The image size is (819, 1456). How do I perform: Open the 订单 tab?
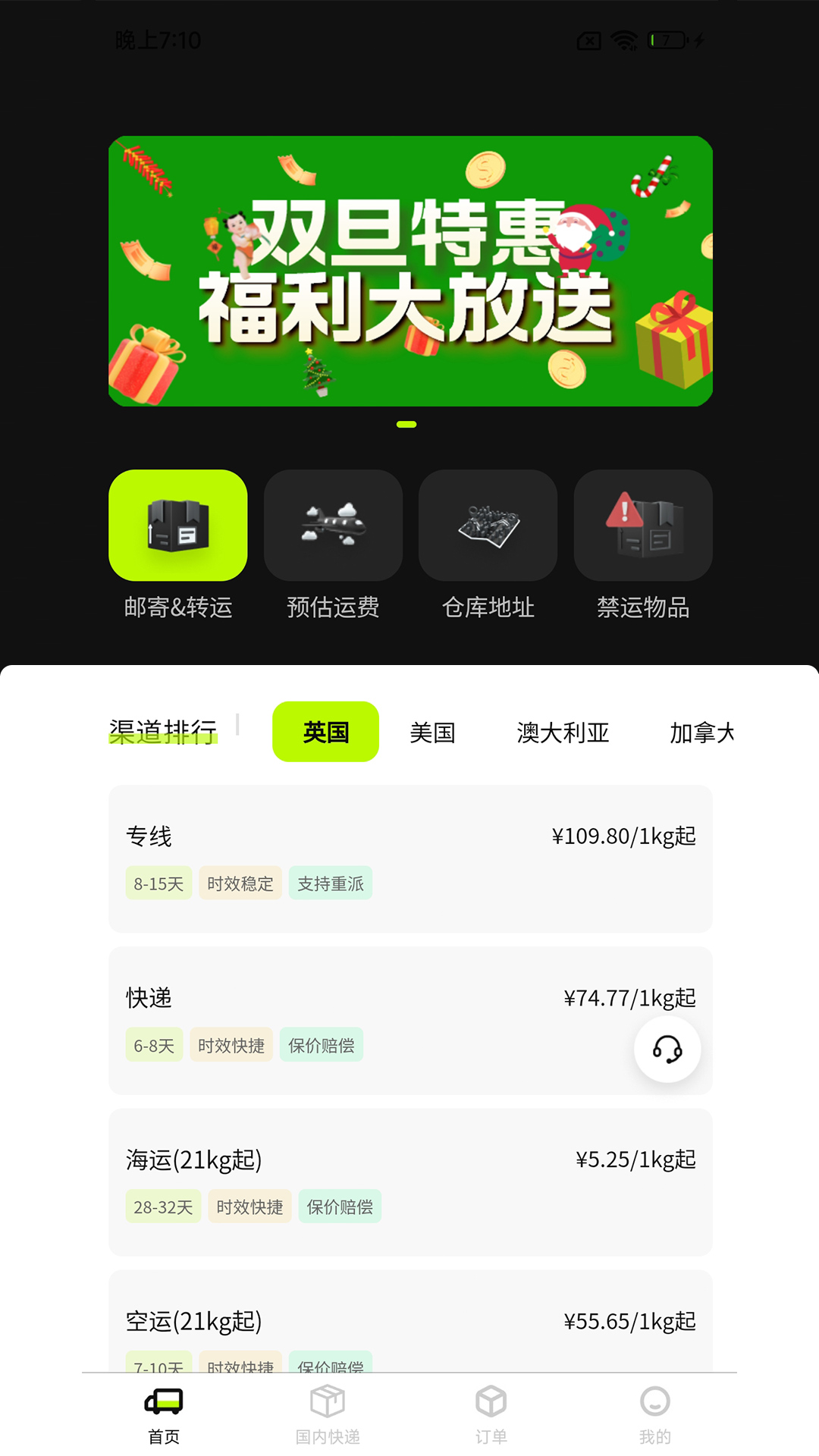pos(491,1415)
